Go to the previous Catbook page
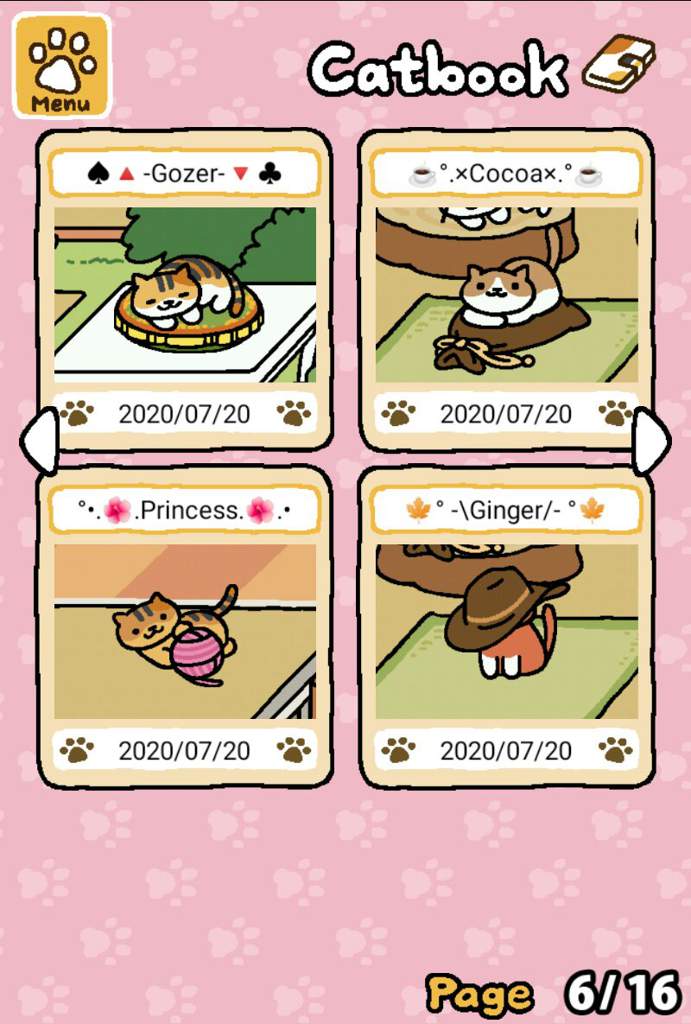This screenshot has height=1024, width=691. click(x=38, y=441)
